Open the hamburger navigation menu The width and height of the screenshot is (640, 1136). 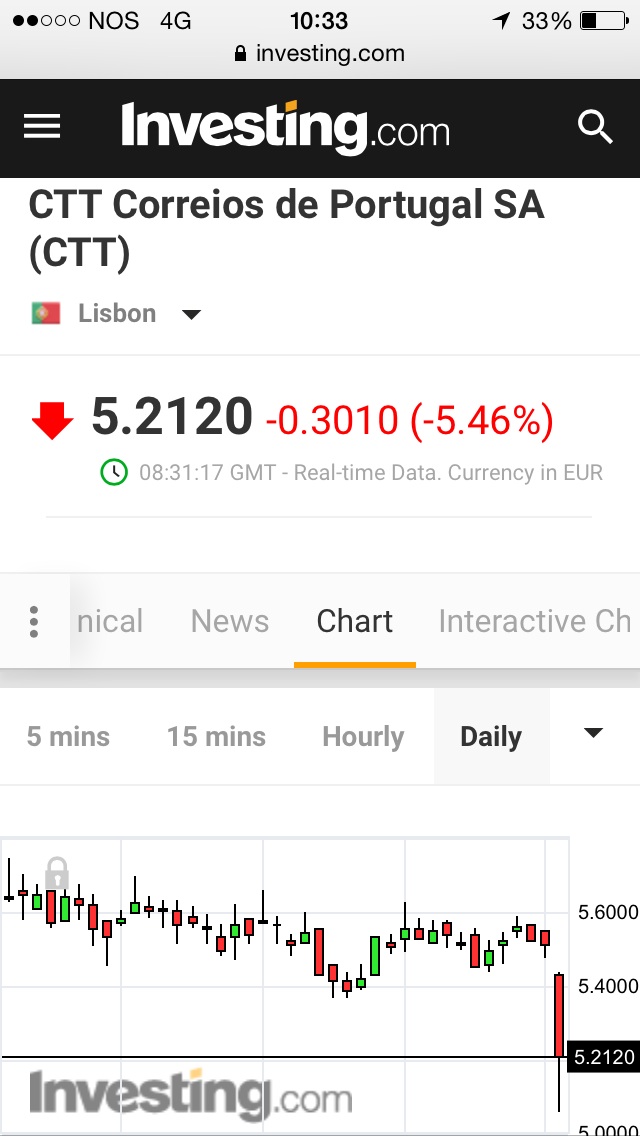(x=42, y=127)
